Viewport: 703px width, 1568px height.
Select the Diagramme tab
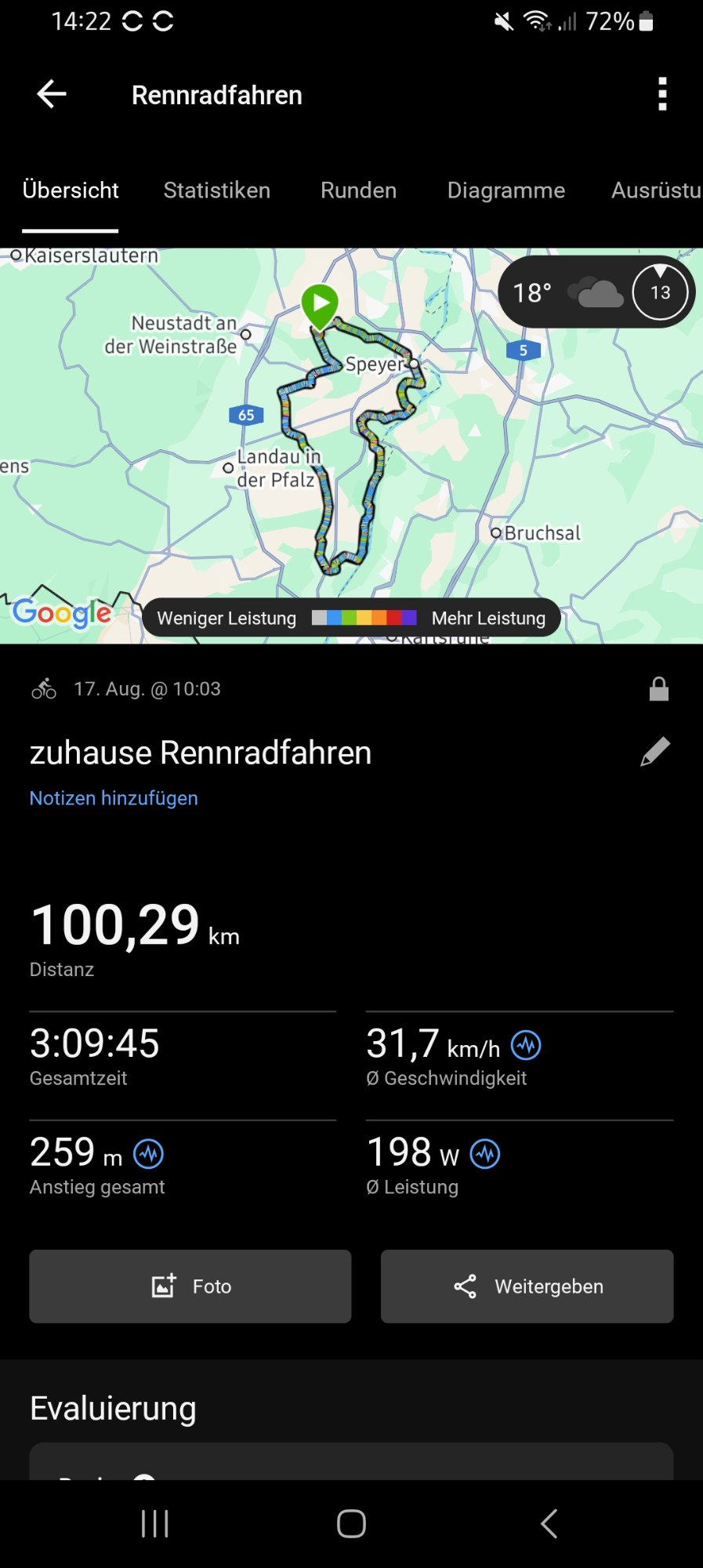[506, 191]
